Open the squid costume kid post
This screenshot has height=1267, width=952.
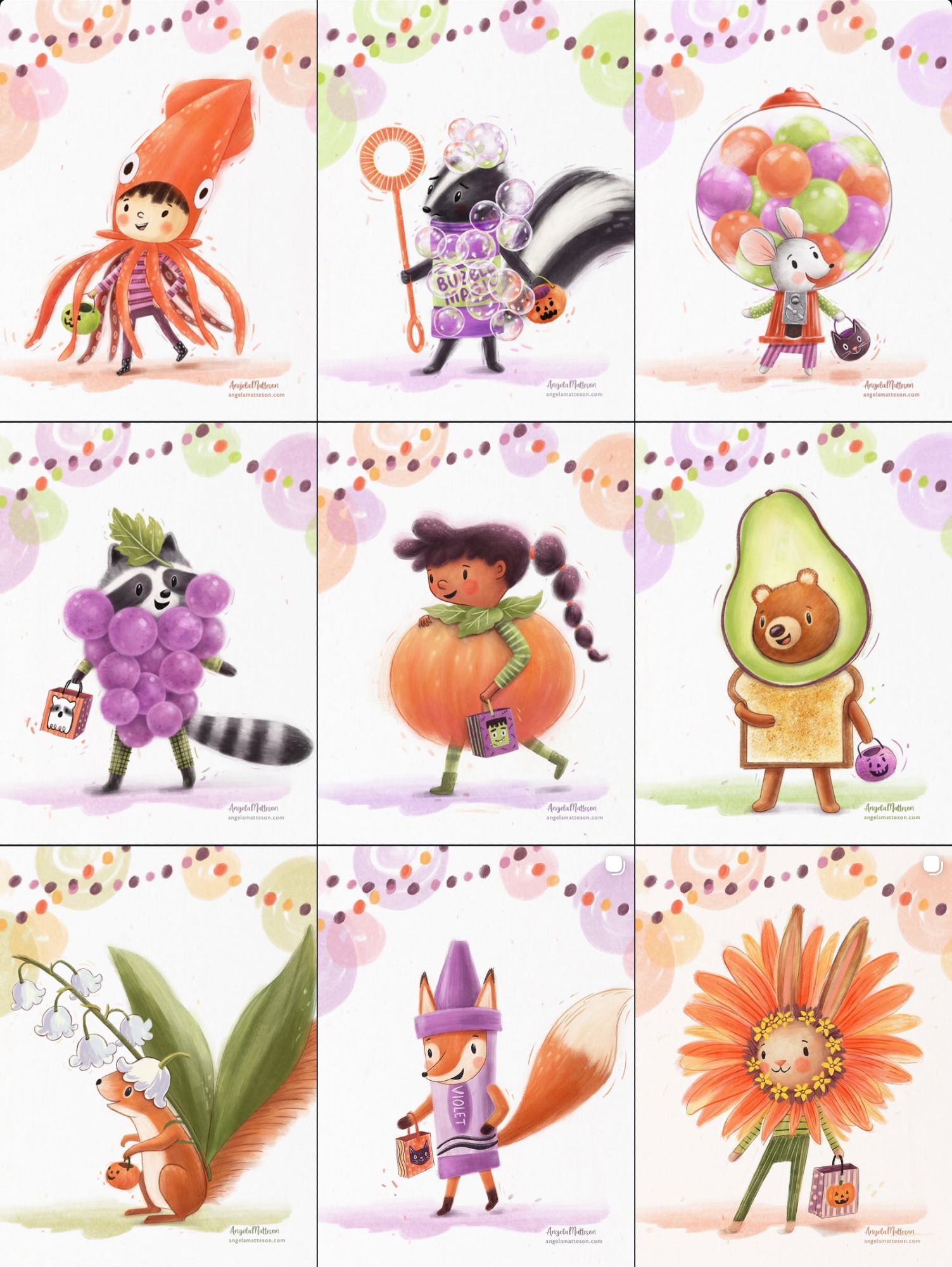(158, 210)
